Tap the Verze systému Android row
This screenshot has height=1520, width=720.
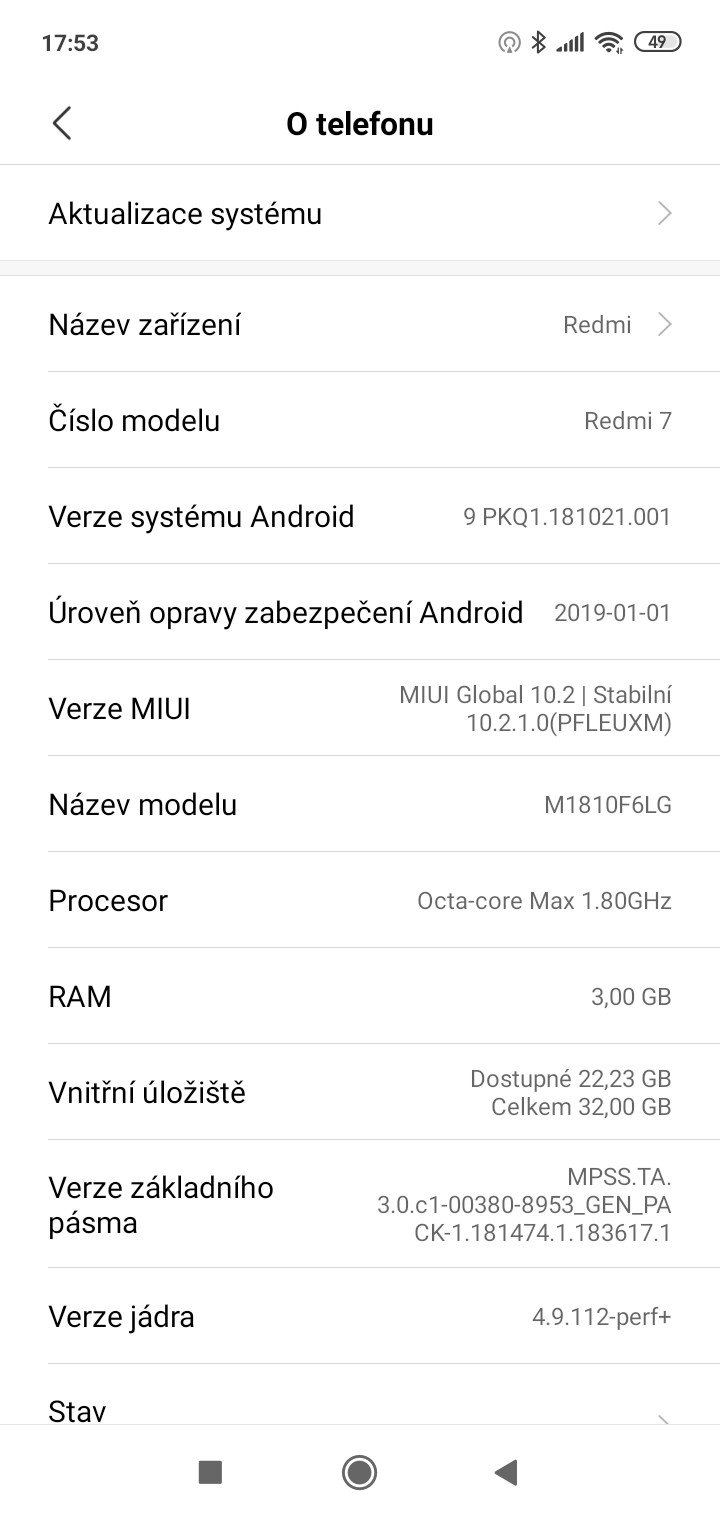(360, 516)
